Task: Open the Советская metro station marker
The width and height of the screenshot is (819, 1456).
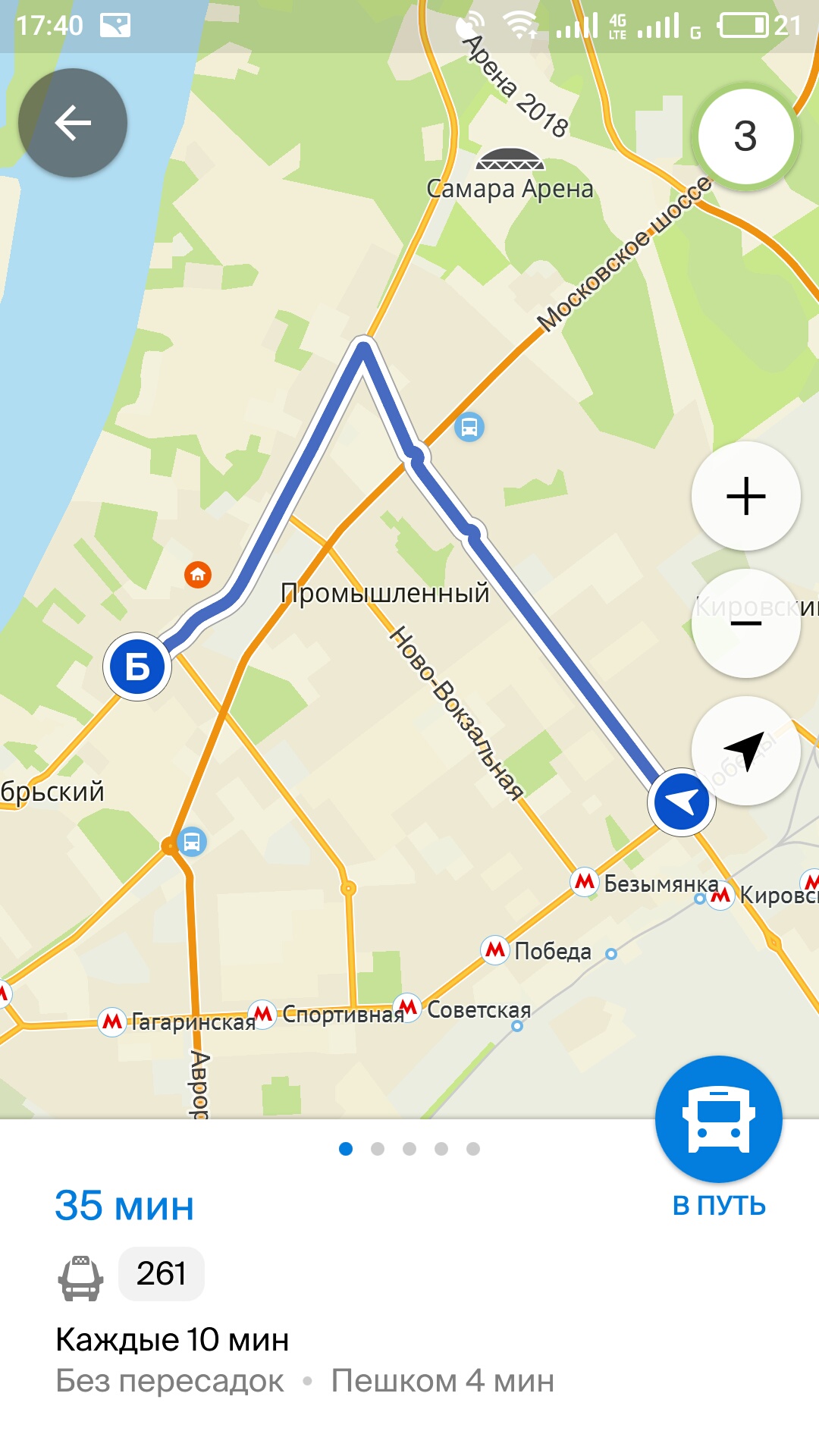Action: pos(407,1008)
